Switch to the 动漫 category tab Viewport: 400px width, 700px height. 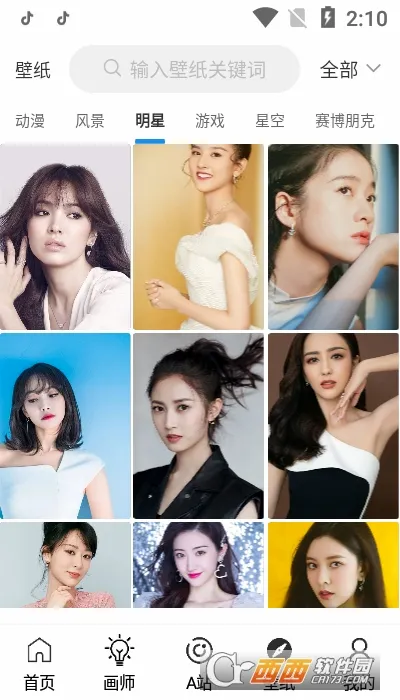(30, 121)
